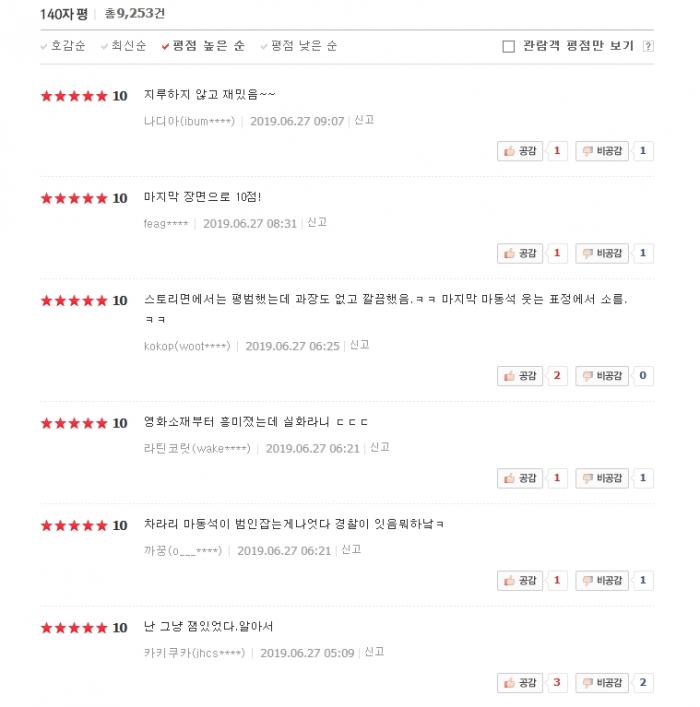Tap 공감 on 카키쿠카's review

pyautogui.click(x=521, y=683)
